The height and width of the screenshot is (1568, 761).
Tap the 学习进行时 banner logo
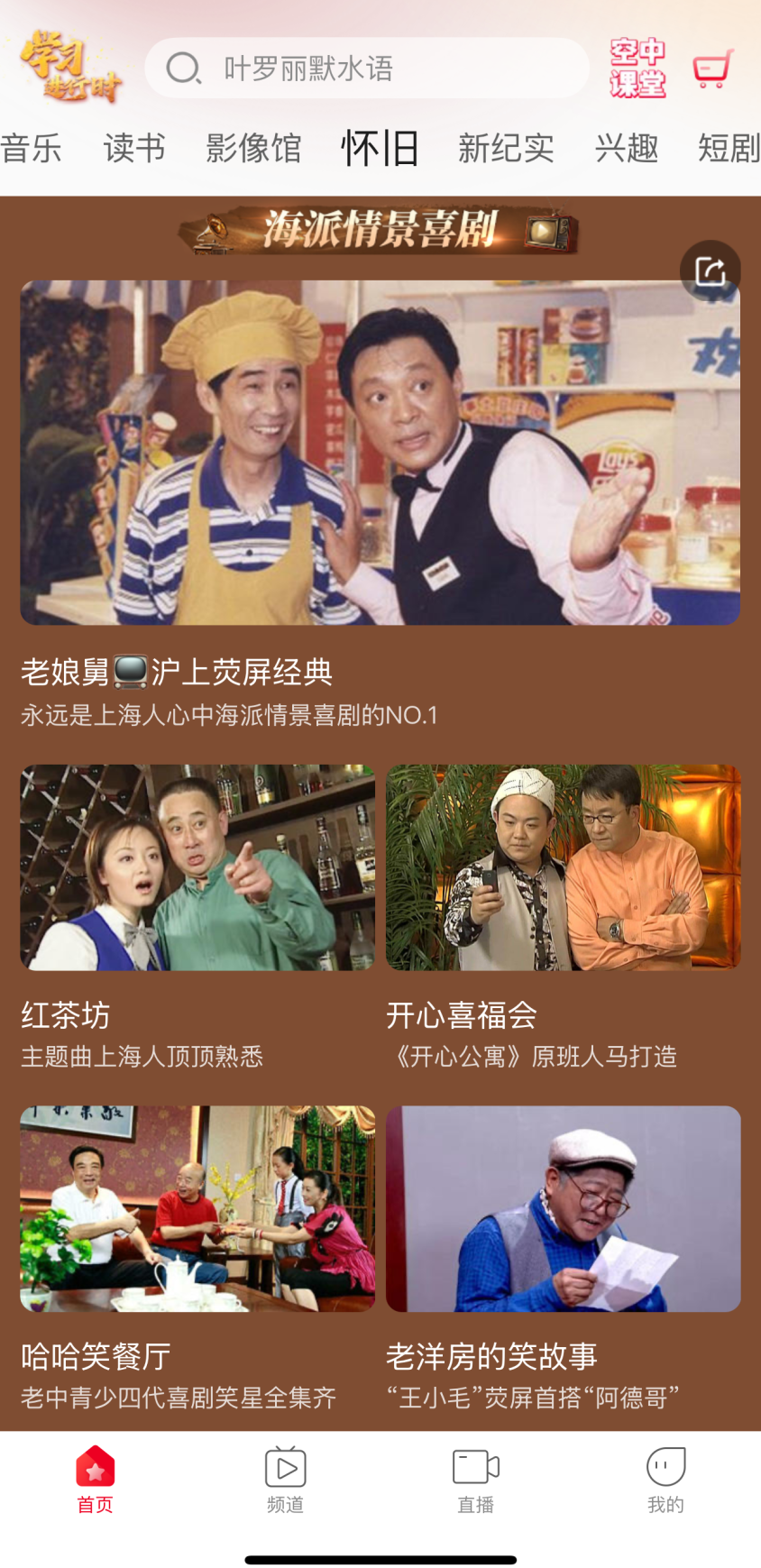click(70, 65)
